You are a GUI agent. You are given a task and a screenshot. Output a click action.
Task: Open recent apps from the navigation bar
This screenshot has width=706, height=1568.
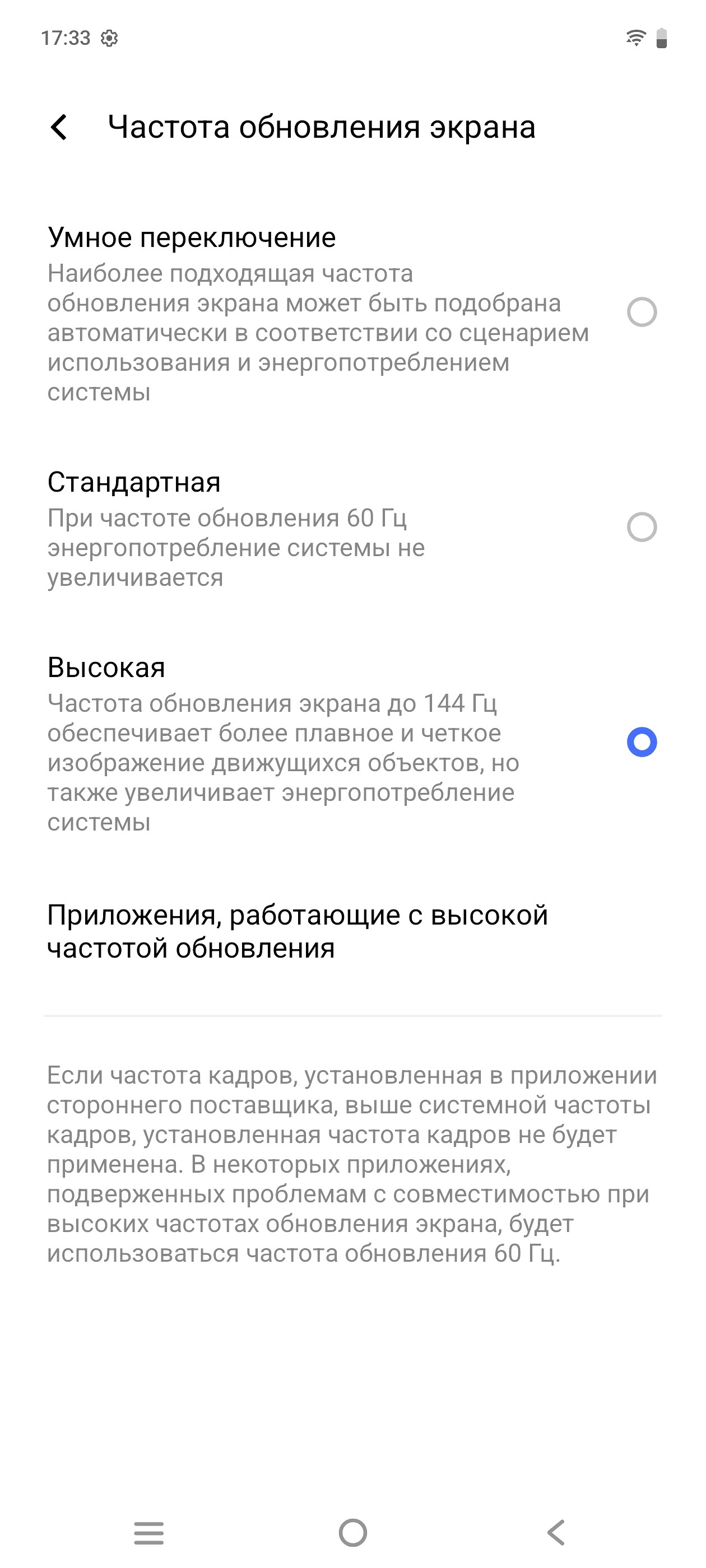pyautogui.click(x=149, y=1532)
